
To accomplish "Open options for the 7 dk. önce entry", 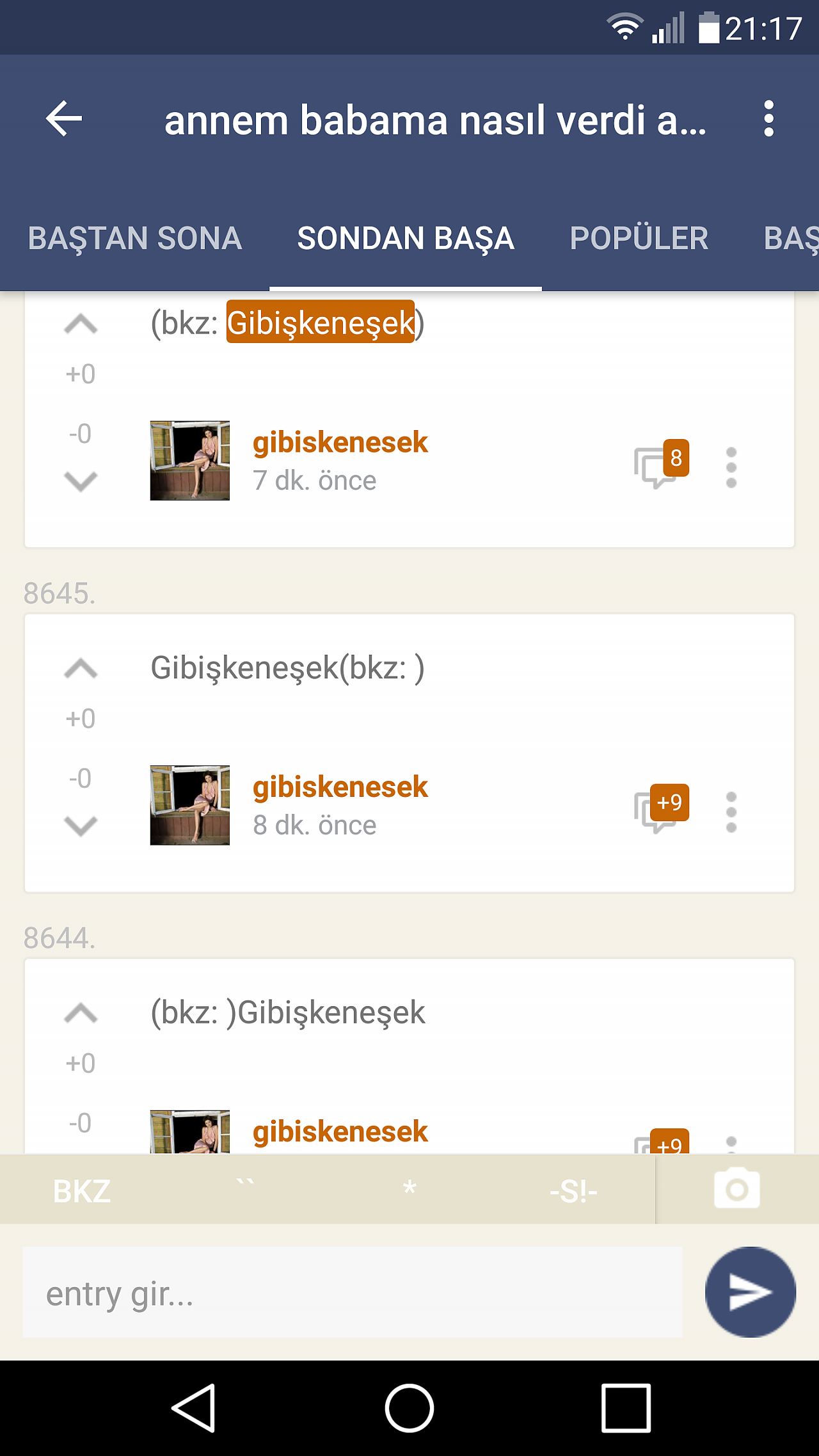I will 731,467.
